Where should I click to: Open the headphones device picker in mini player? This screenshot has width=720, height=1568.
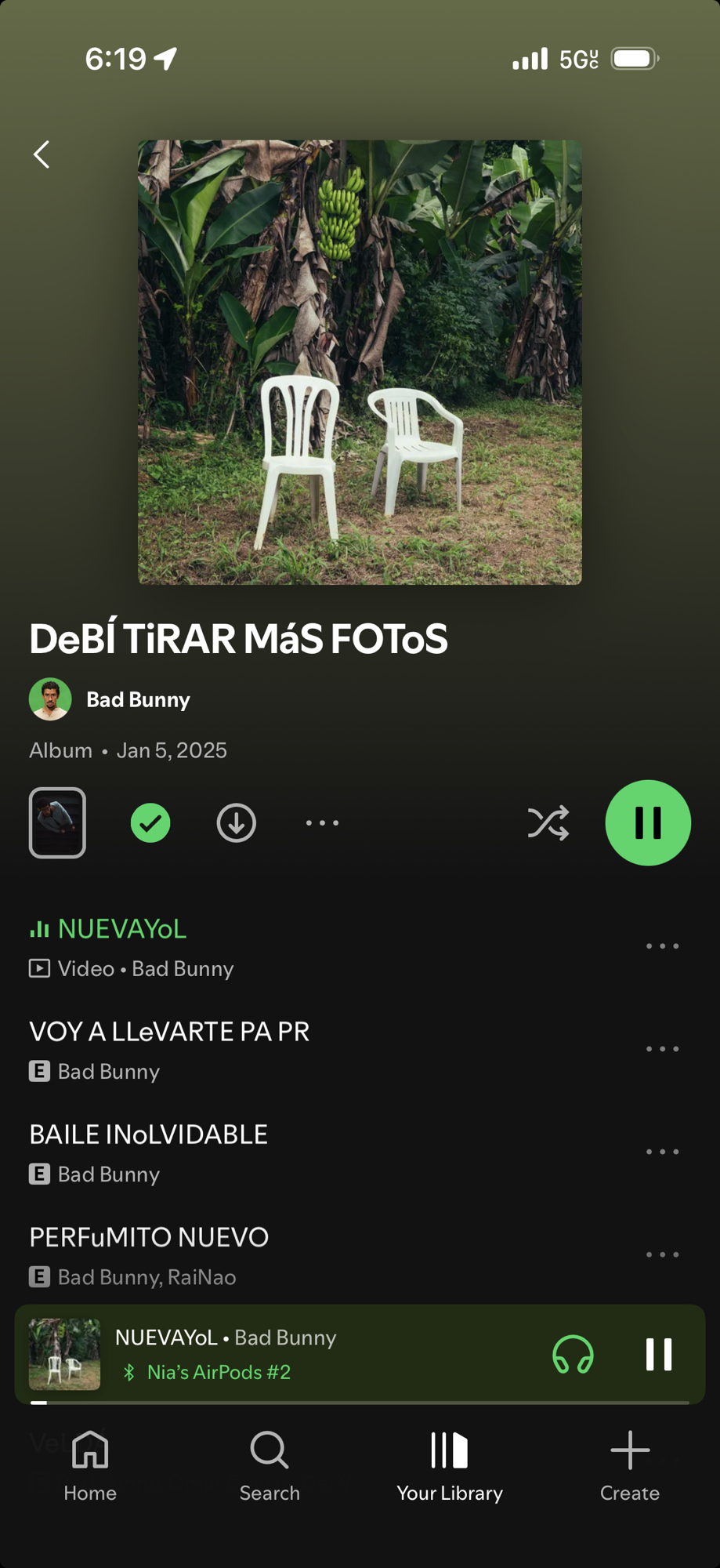coord(573,1354)
